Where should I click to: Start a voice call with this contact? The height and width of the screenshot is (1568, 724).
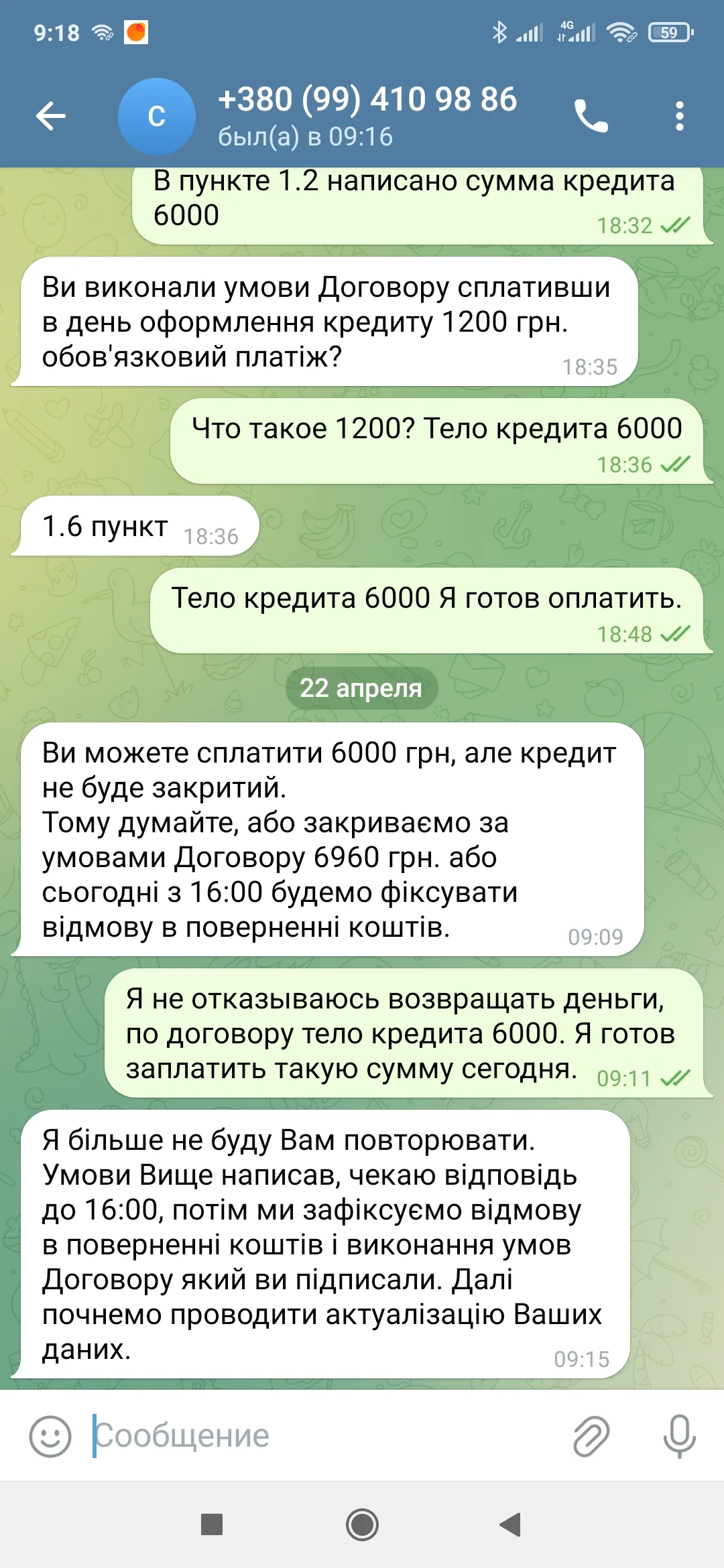[x=591, y=116]
